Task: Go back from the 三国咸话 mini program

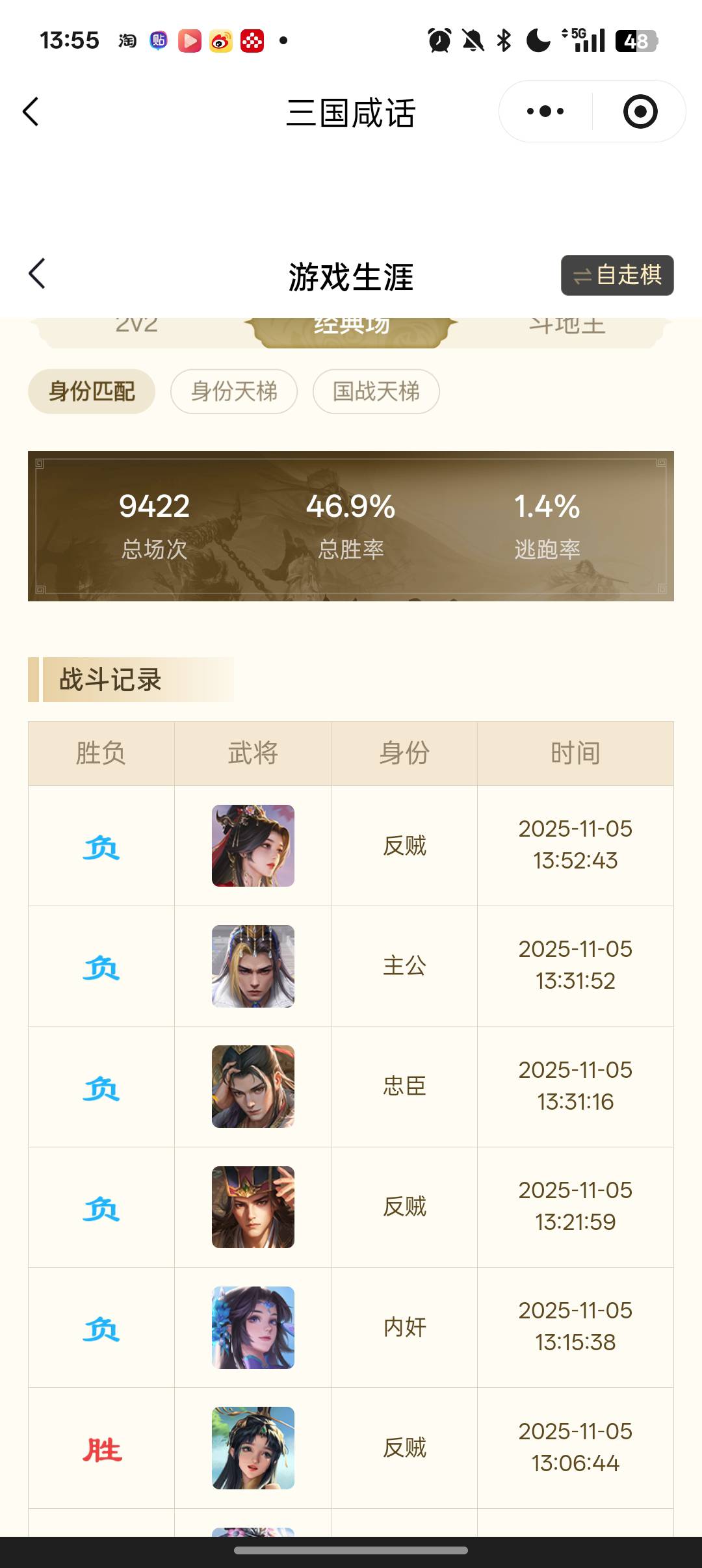Action: pos(31,112)
